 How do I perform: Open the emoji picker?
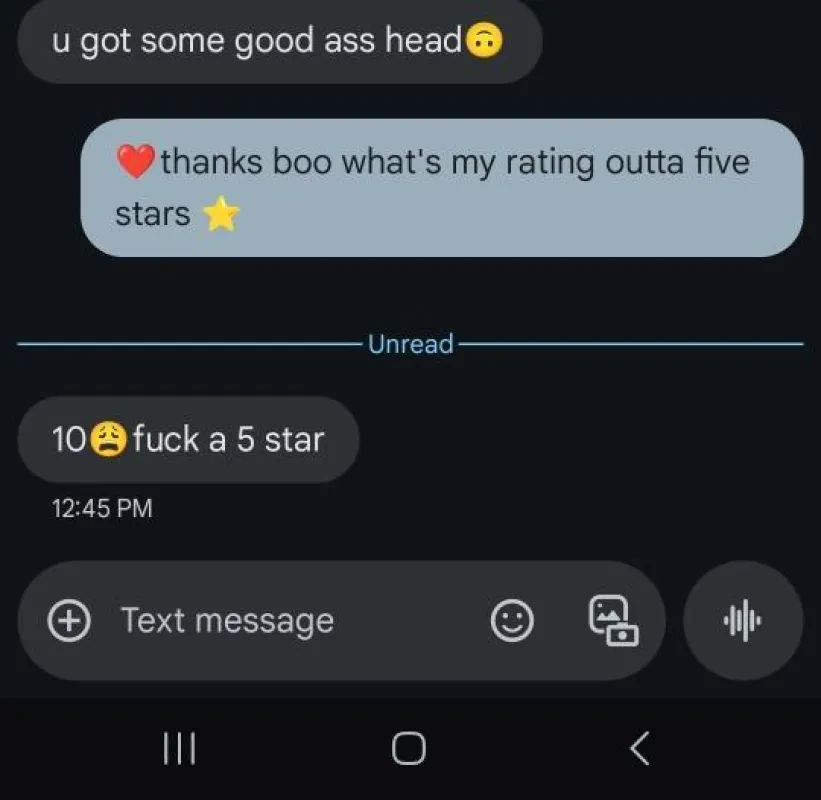[x=512, y=621]
